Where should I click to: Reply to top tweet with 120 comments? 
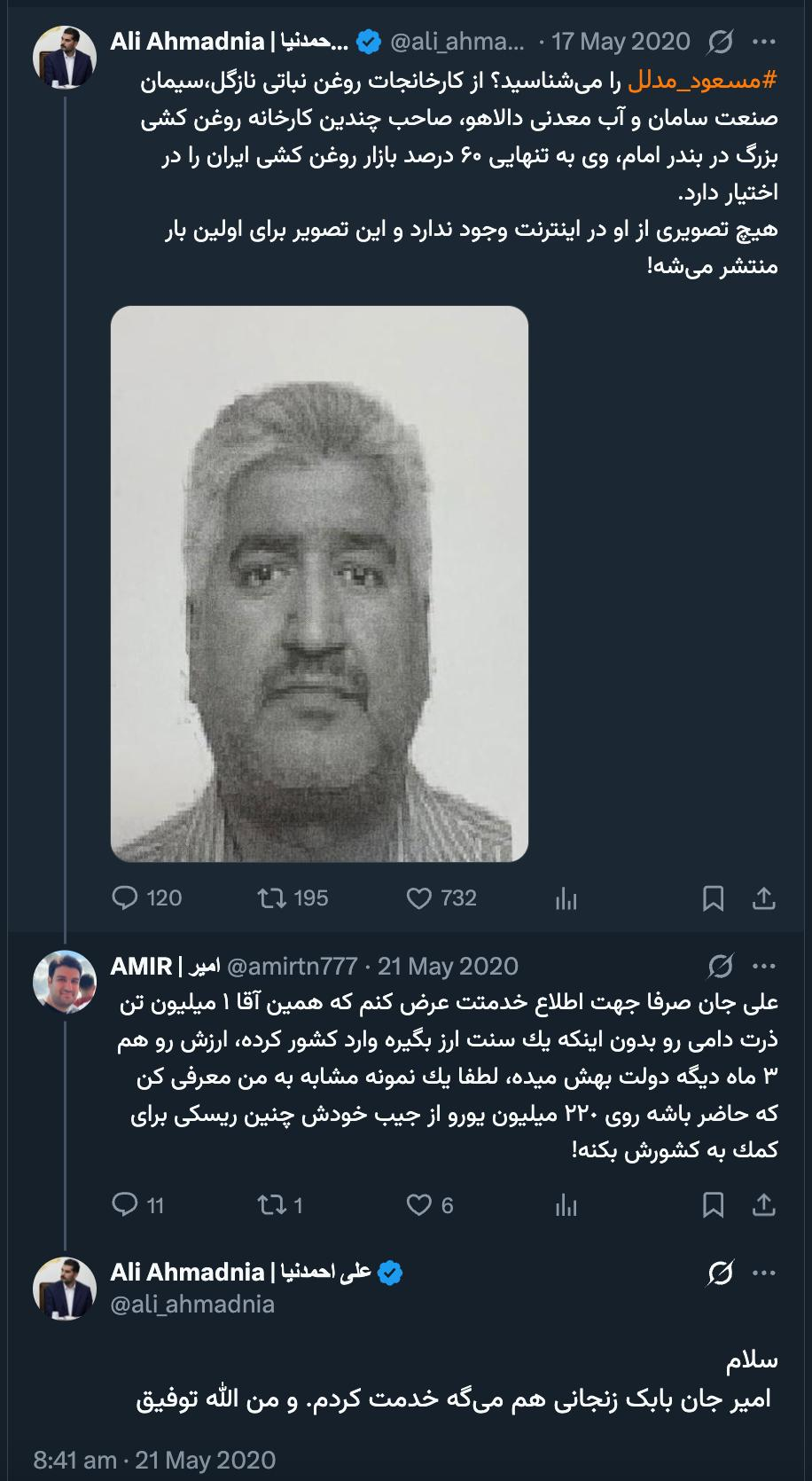125,898
